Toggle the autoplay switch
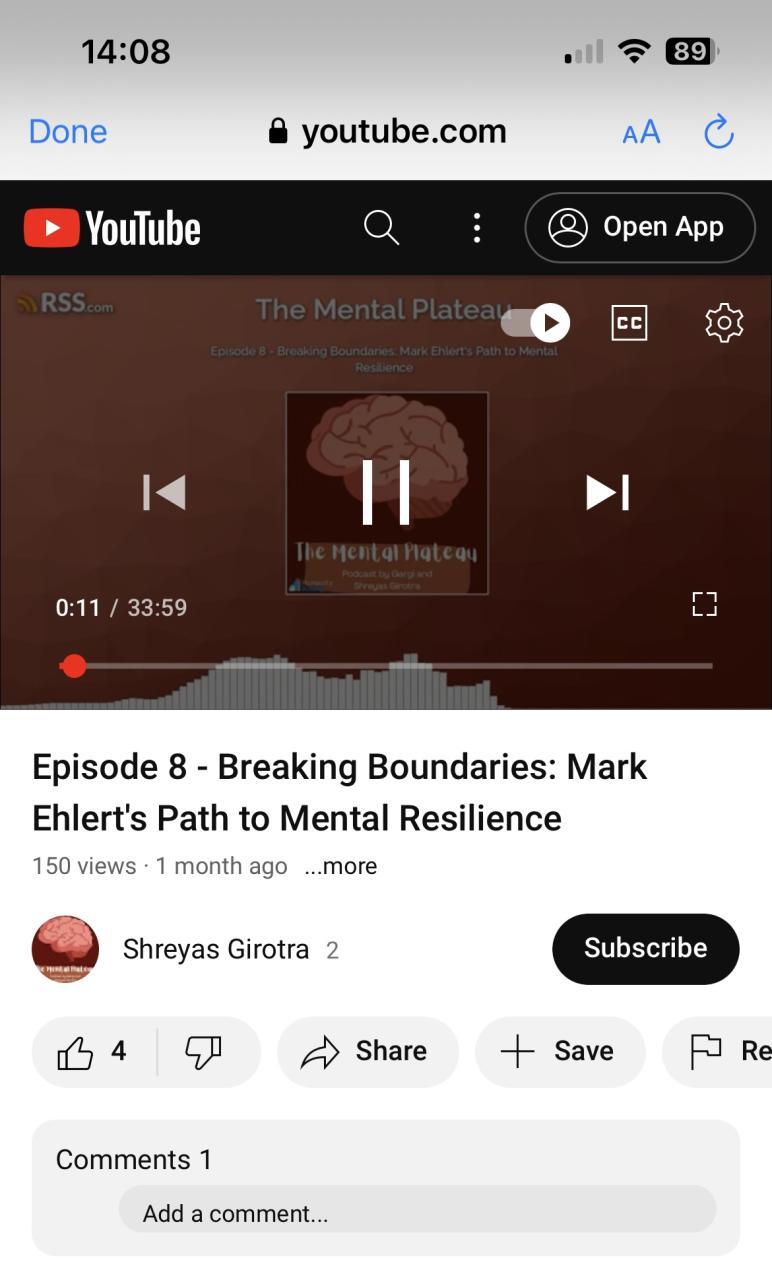This screenshot has height=1280, width=772. [536, 322]
